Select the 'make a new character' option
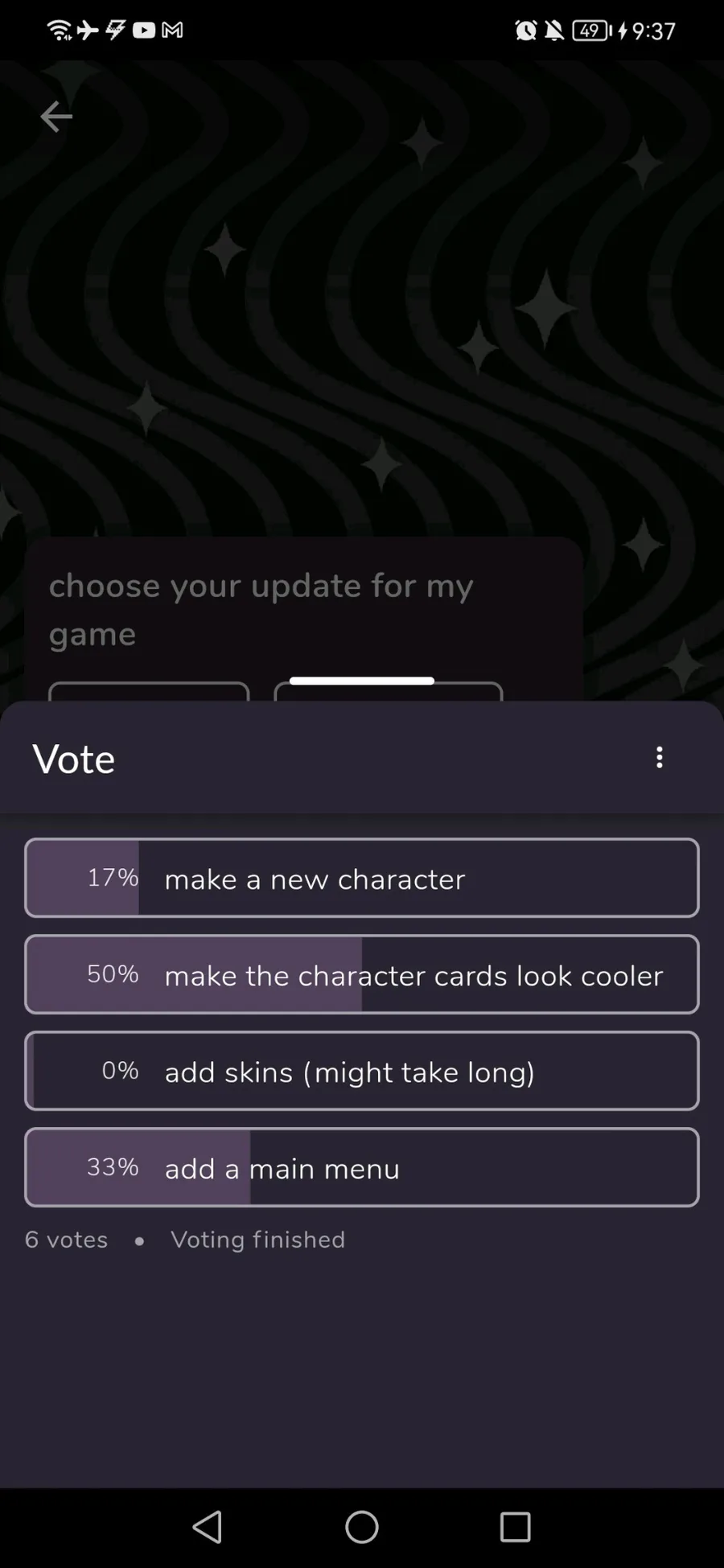The image size is (724, 1568). coord(362,878)
